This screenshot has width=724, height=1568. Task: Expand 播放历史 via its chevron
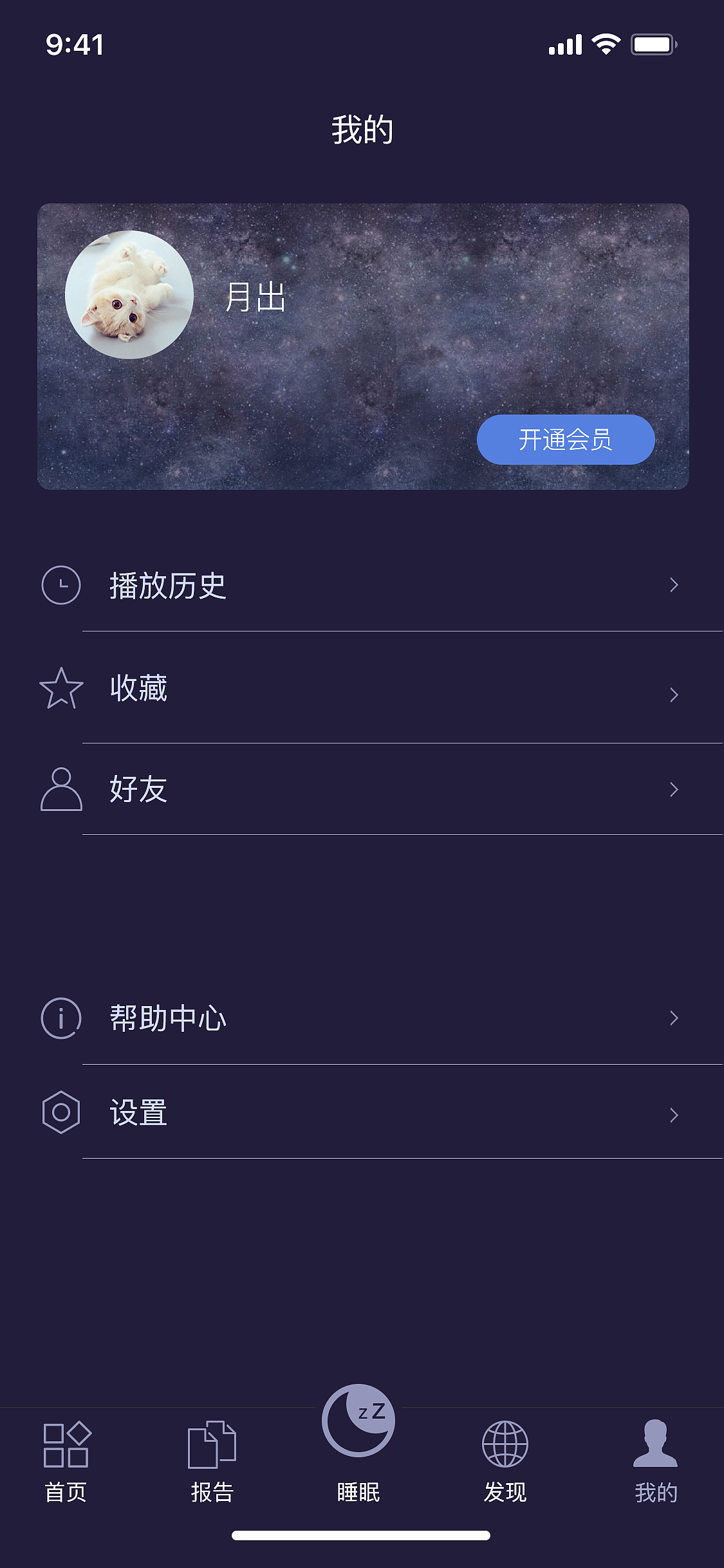click(674, 584)
